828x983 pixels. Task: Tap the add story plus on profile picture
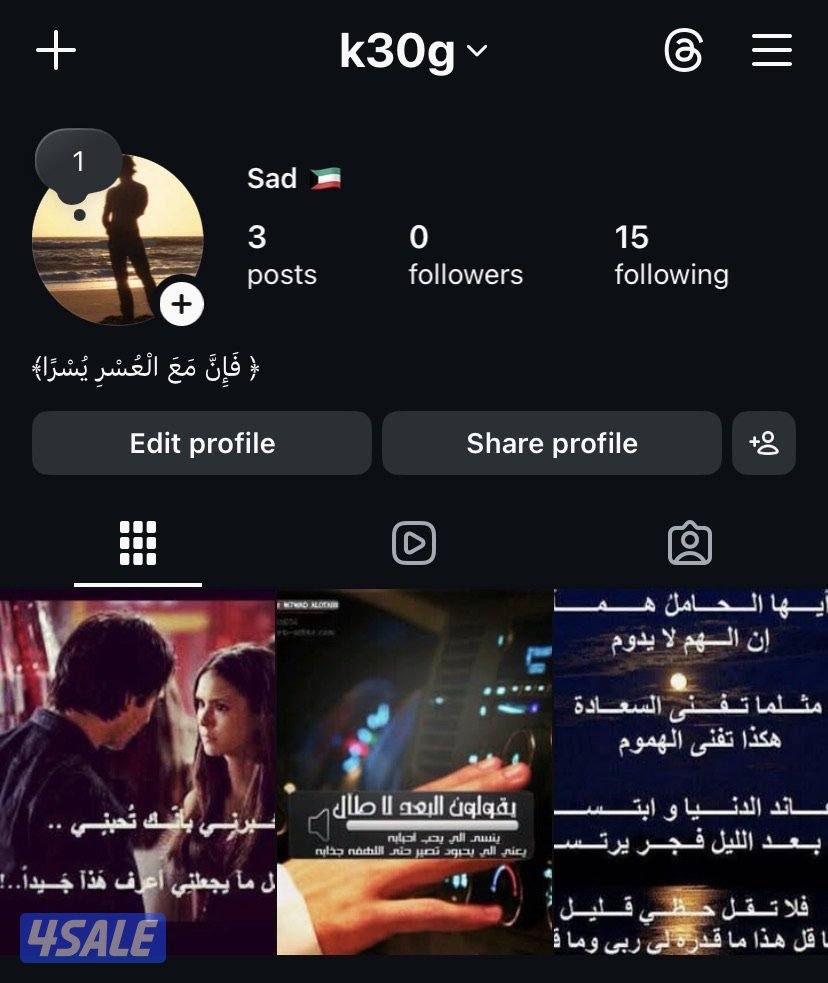point(181,303)
